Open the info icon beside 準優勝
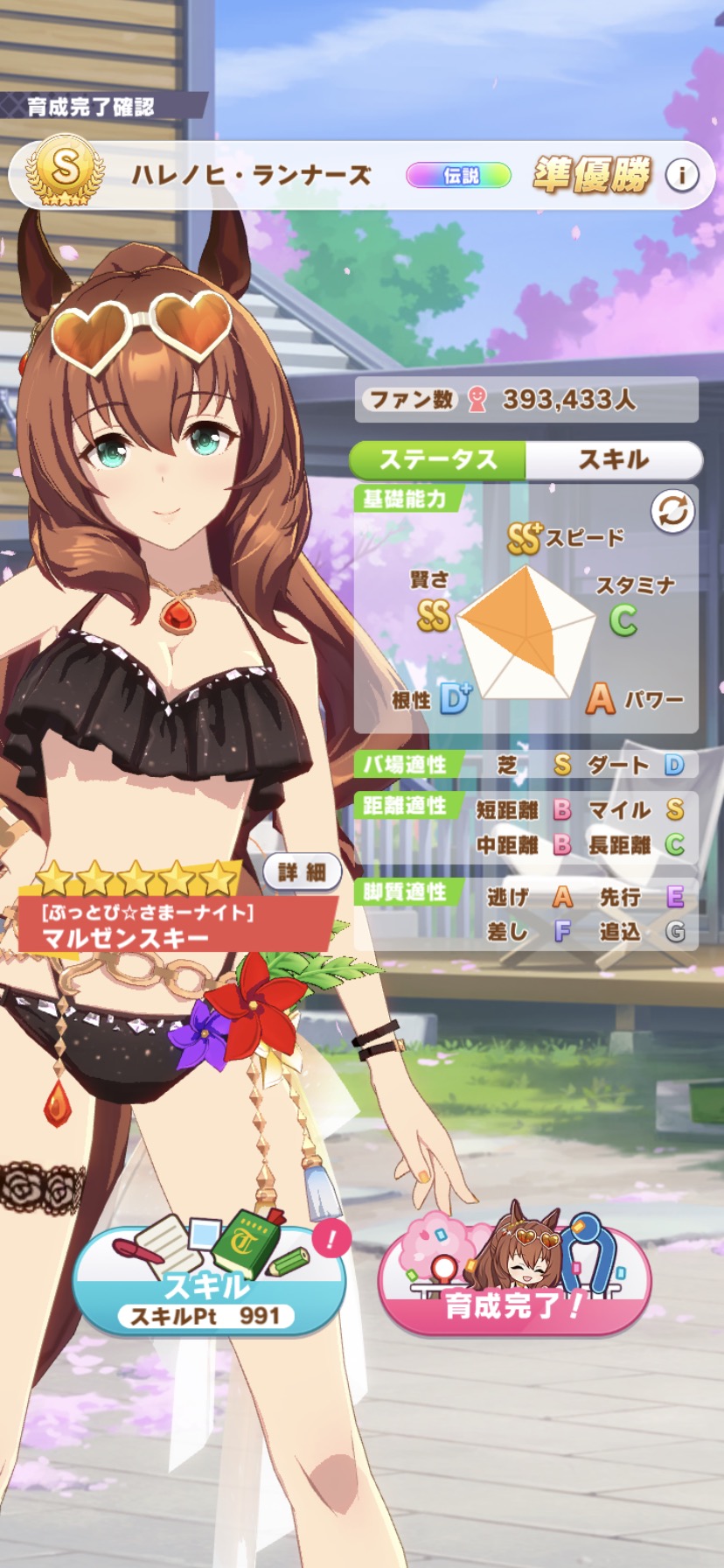Screen dimensions: 724x1568 click(x=682, y=175)
